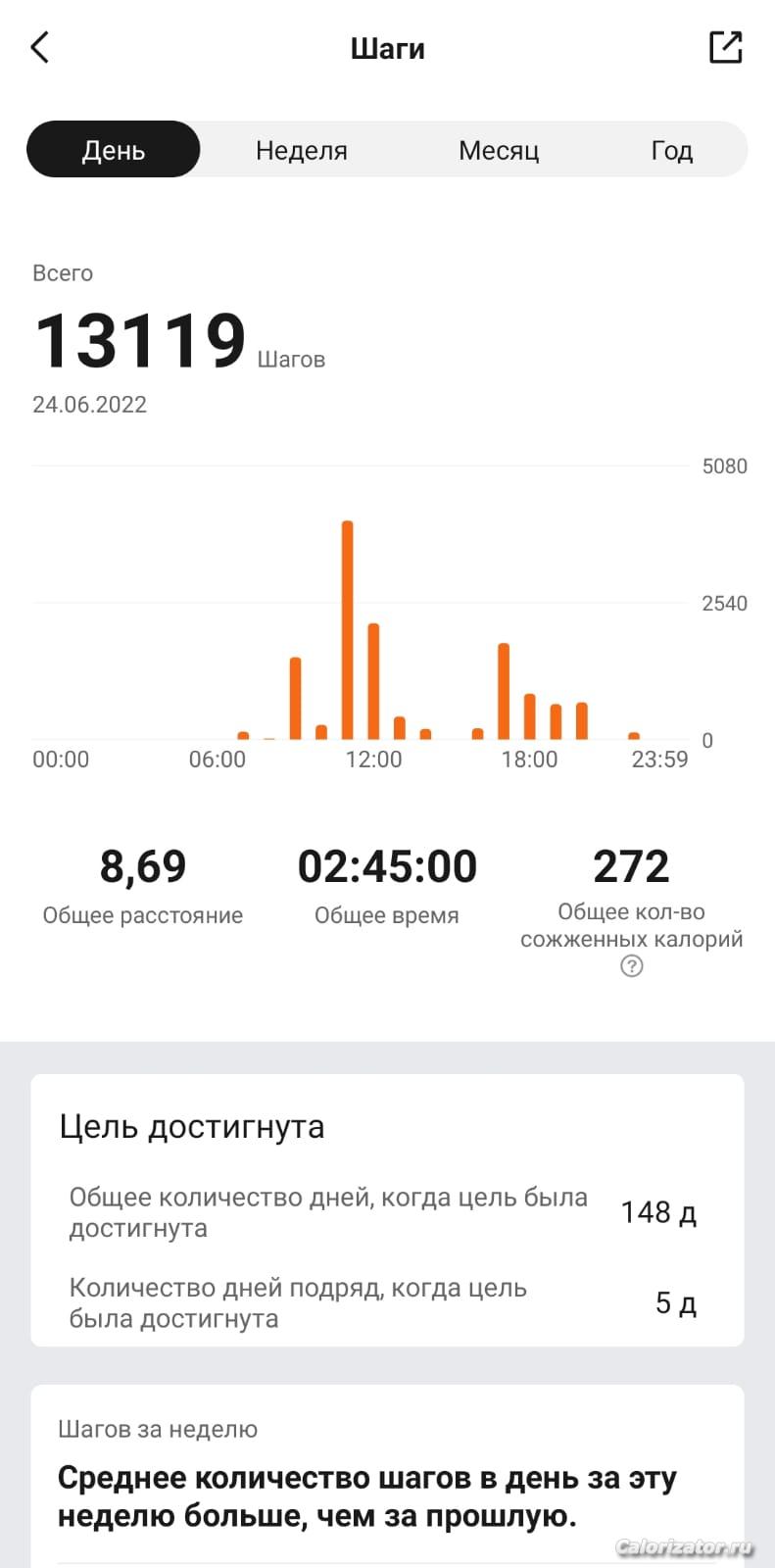Image resolution: width=775 pixels, height=1568 pixels.
Task: Share the steps report
Action: [725, 47]
